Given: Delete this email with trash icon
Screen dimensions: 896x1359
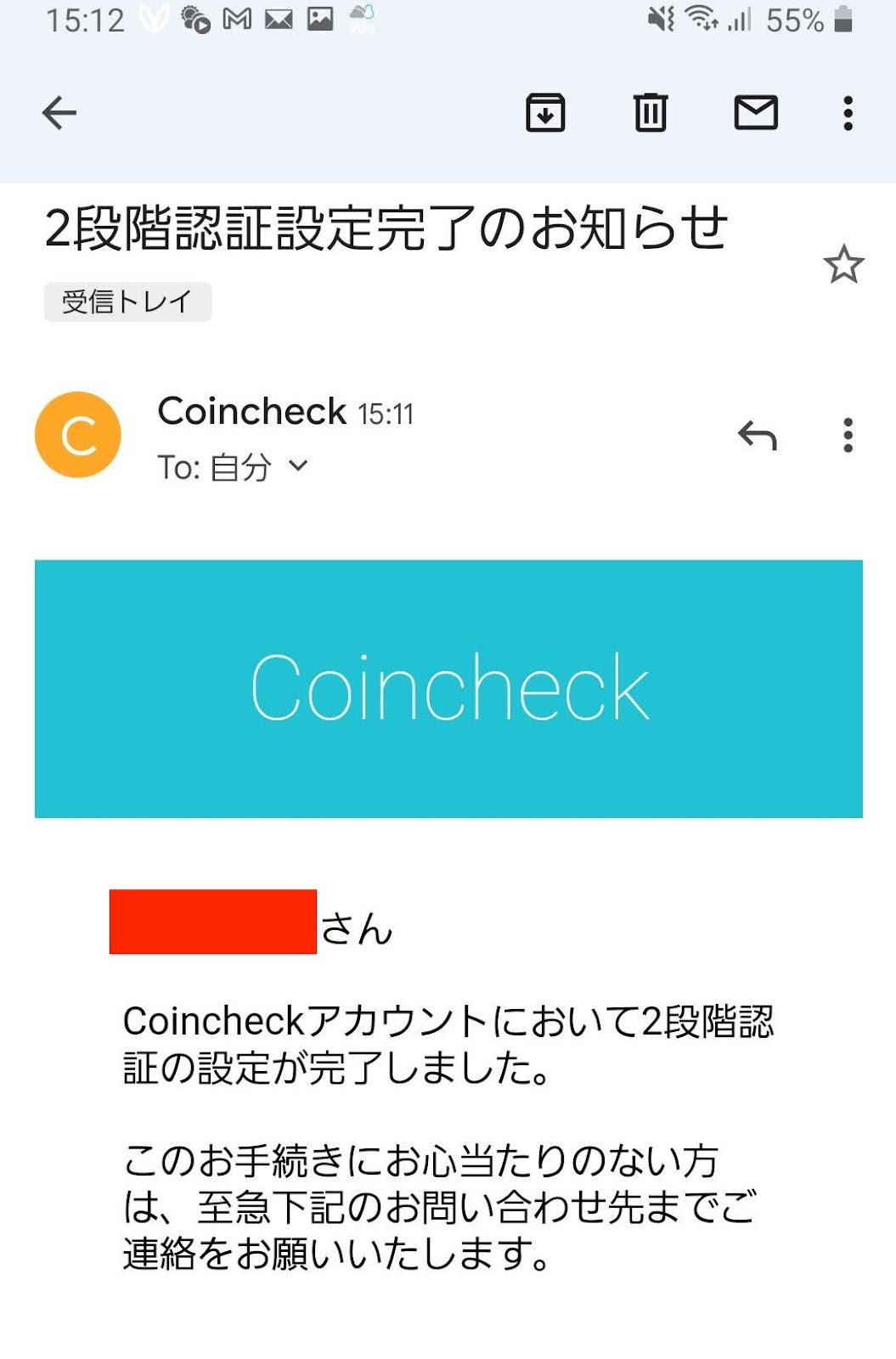Looking at the screenshot, I should pos(651,112).
